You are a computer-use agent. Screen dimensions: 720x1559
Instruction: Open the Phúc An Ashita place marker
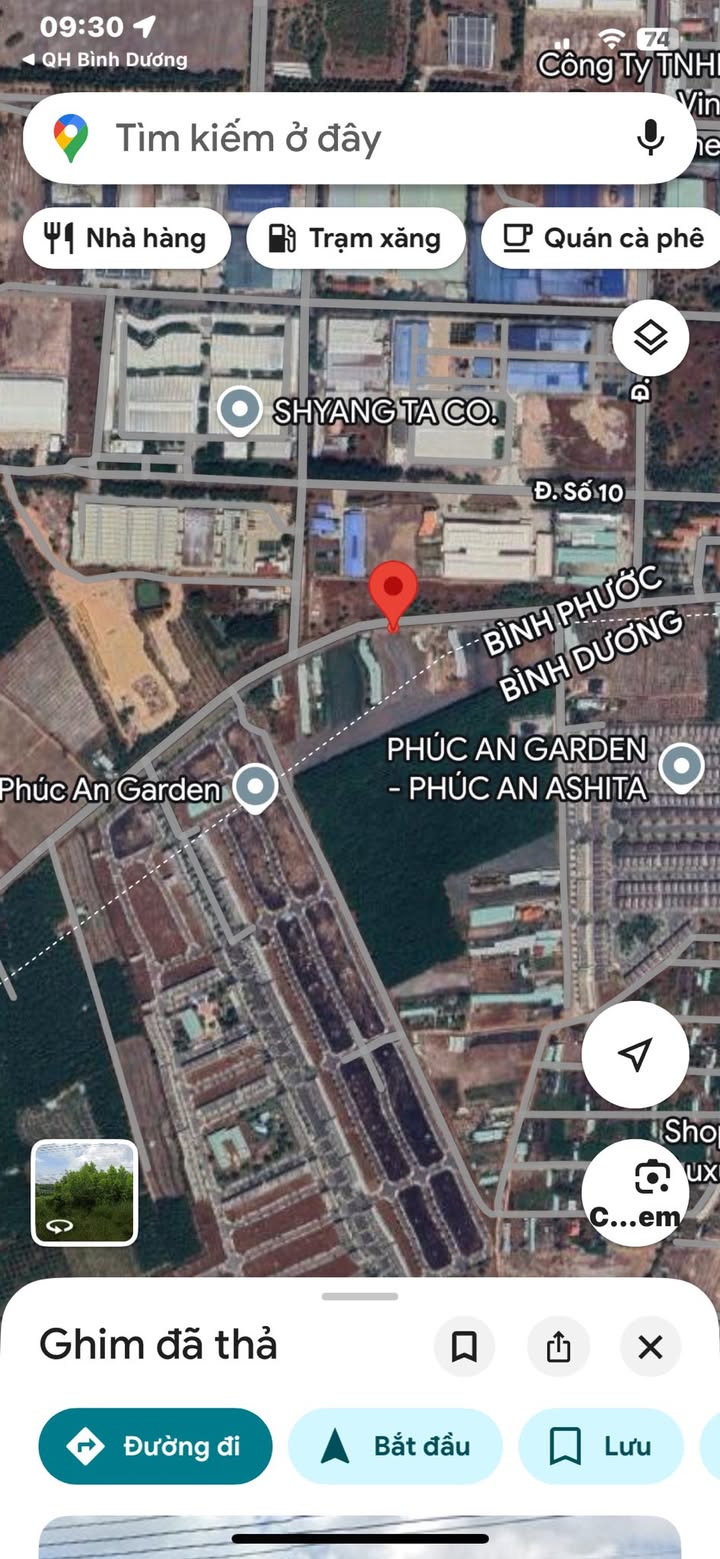tap(682, 768)
